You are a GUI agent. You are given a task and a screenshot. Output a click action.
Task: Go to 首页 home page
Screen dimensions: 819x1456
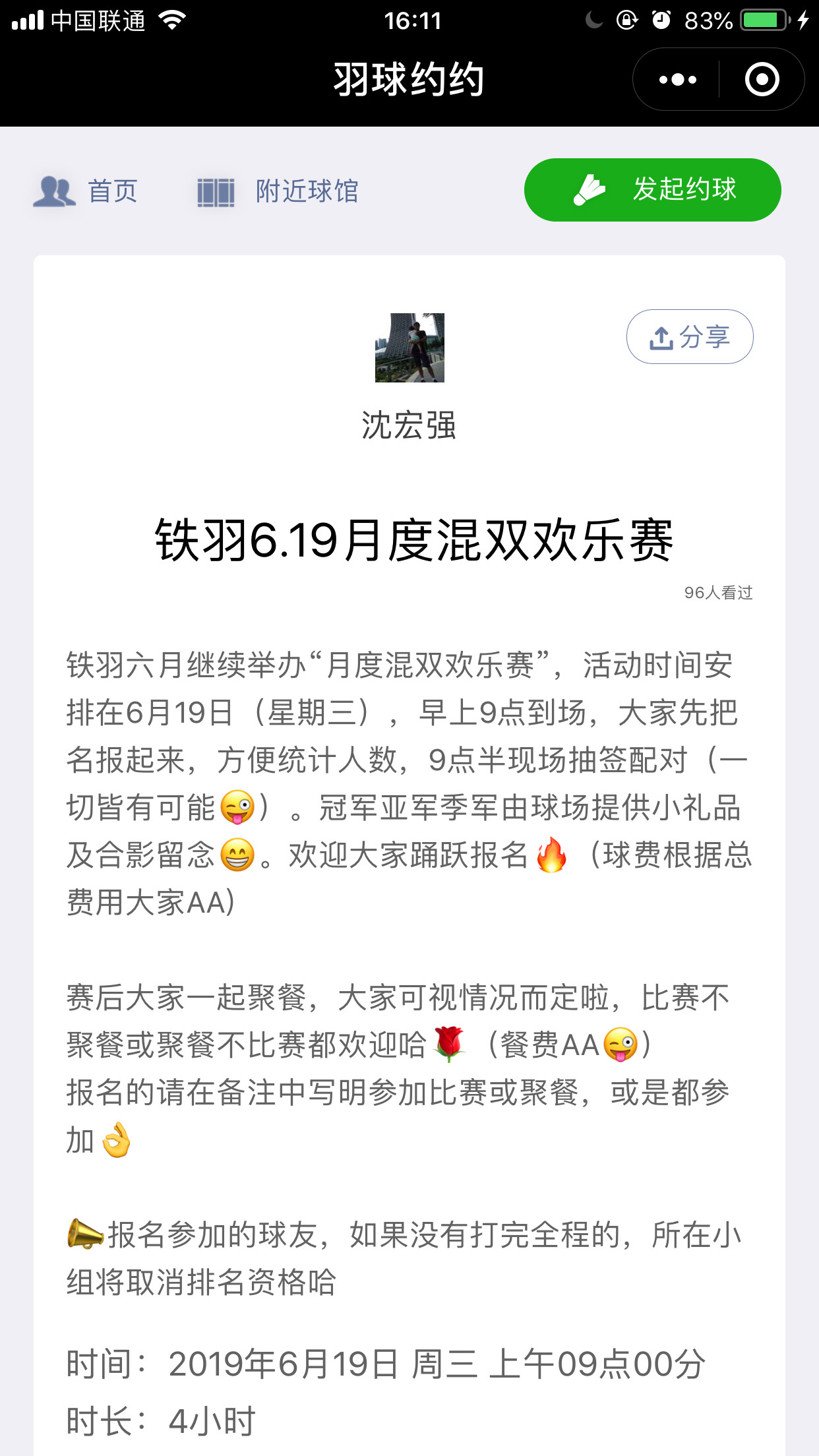86,191
